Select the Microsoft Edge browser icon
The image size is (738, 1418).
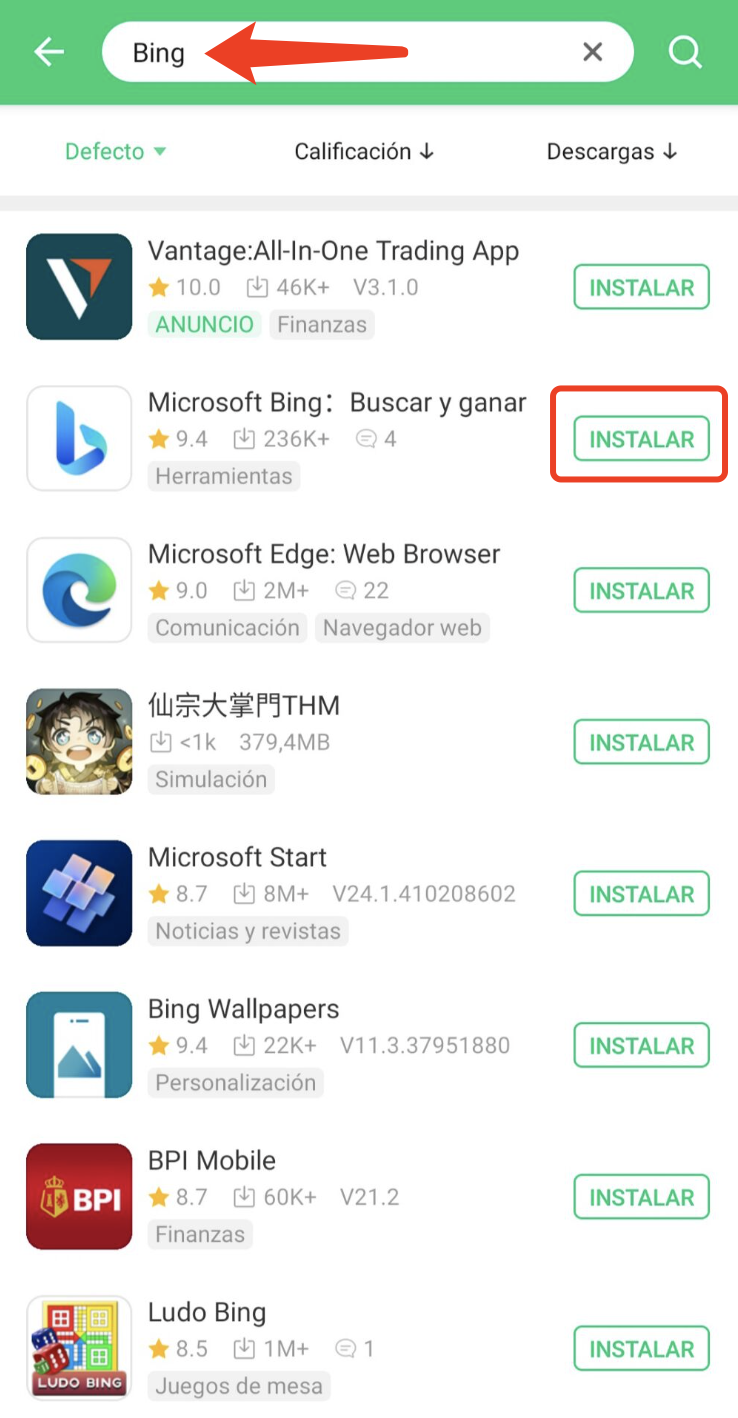tap(79, 590)
